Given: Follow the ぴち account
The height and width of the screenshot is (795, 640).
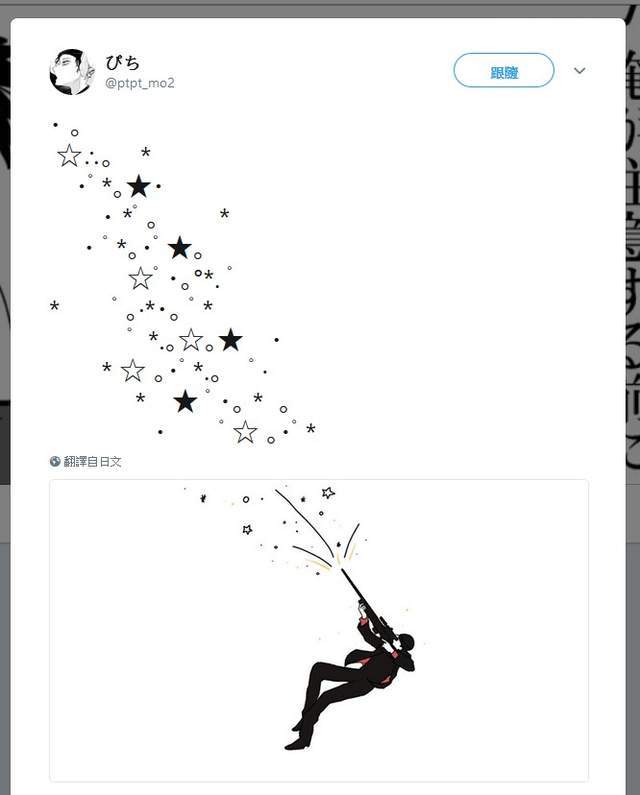Looking at the screenshot, I should pos(503,71).
